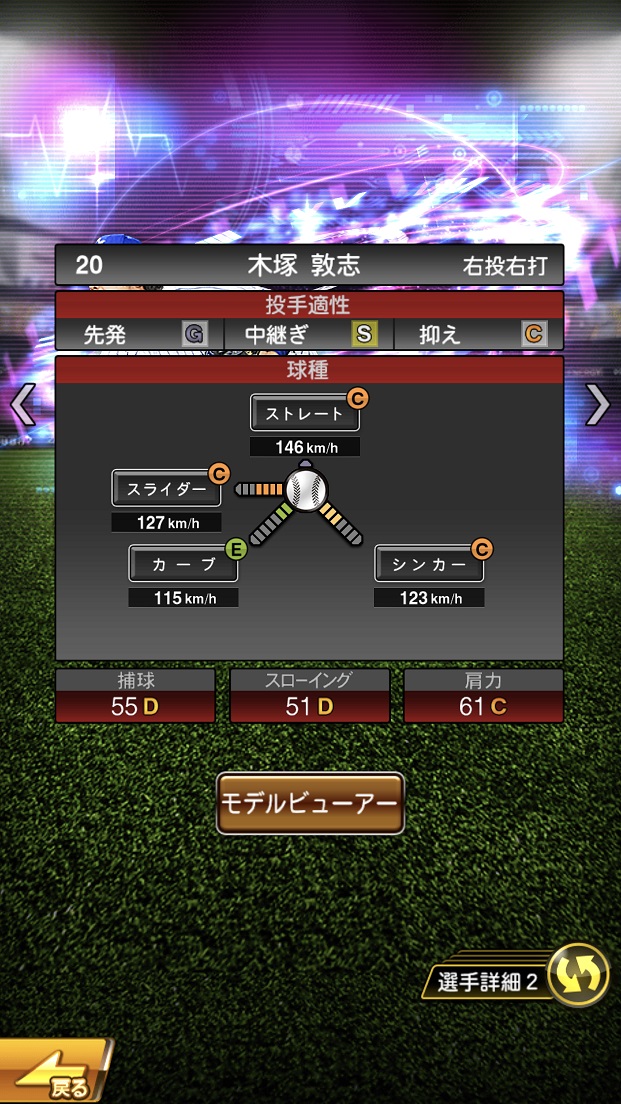Select the スライダー pitch type
The image size is (621, 1104).
166,488
